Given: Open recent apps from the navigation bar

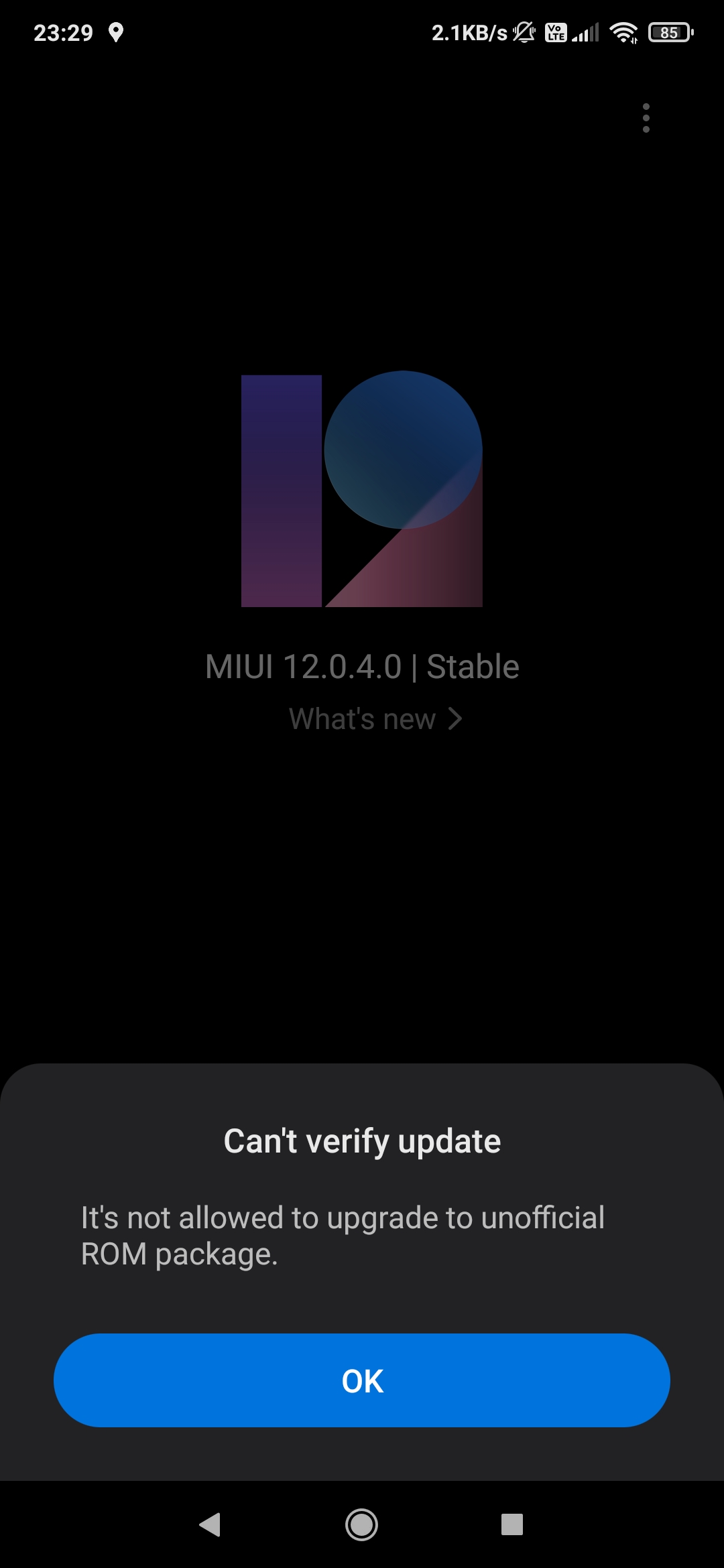Looking at the screenshot, I should 512,1524.
